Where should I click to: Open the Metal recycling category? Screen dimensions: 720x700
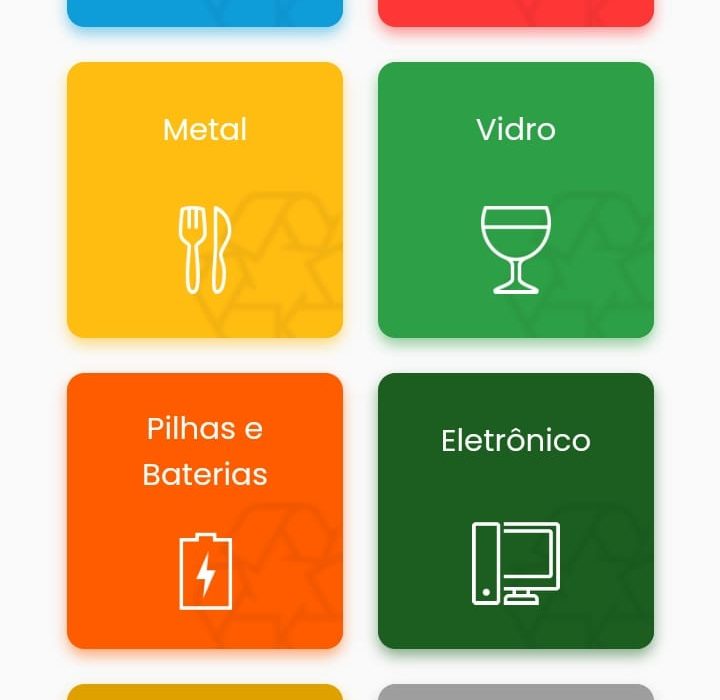tap(205, 200)
